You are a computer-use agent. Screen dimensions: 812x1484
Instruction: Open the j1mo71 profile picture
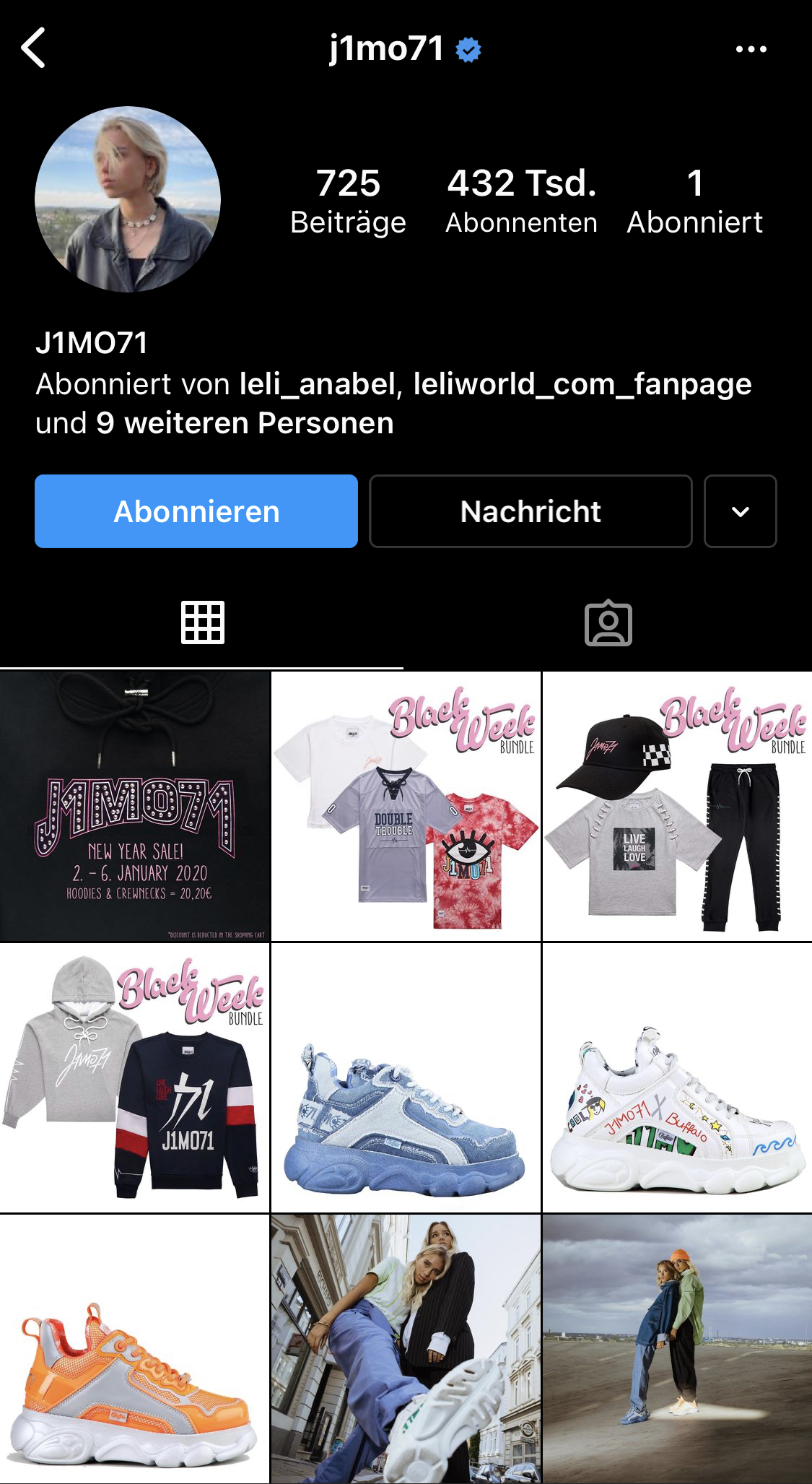pyautogui.click(x=128, y=199)
